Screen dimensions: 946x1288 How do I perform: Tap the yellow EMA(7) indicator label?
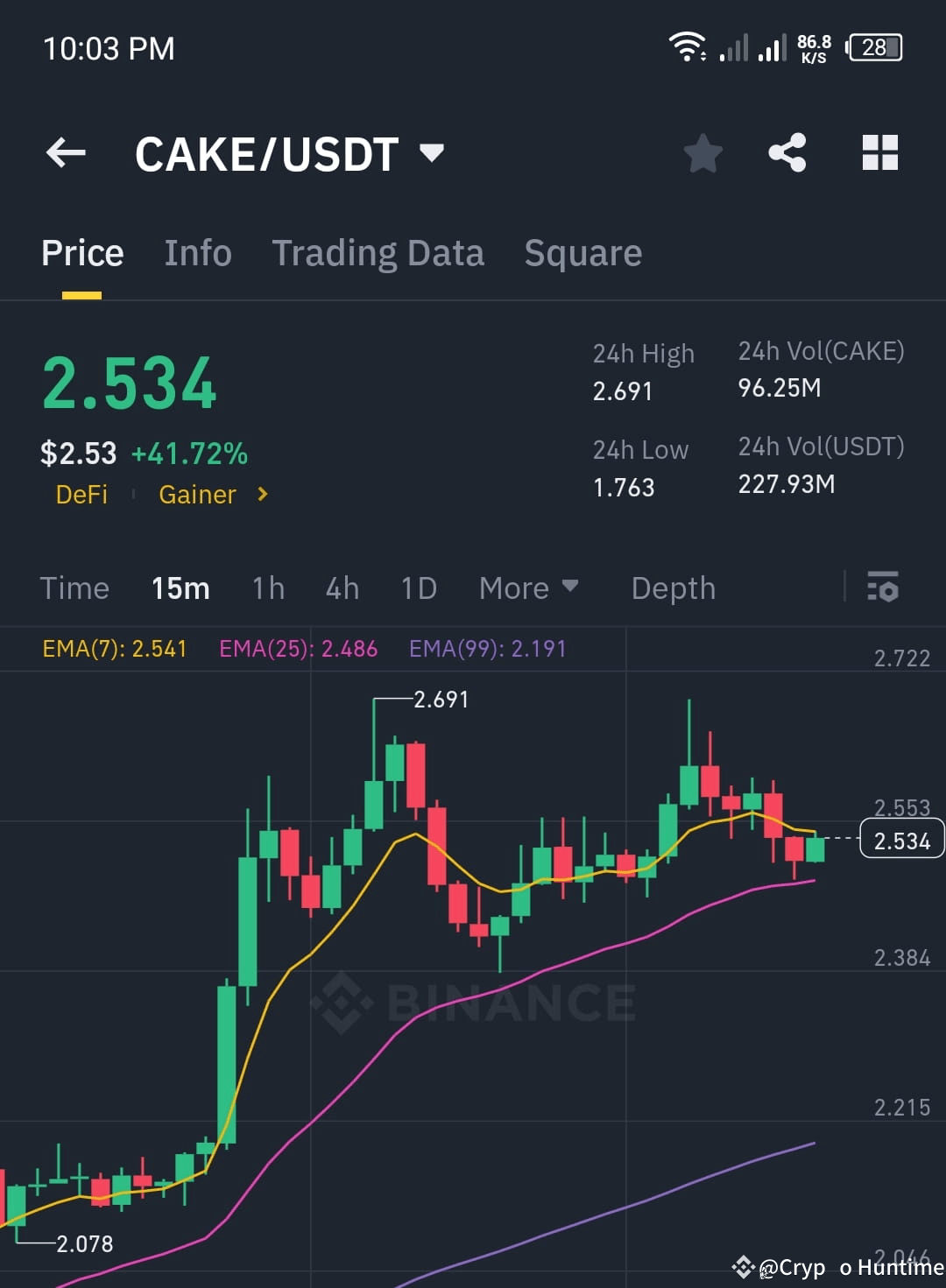tap(114, 649)
